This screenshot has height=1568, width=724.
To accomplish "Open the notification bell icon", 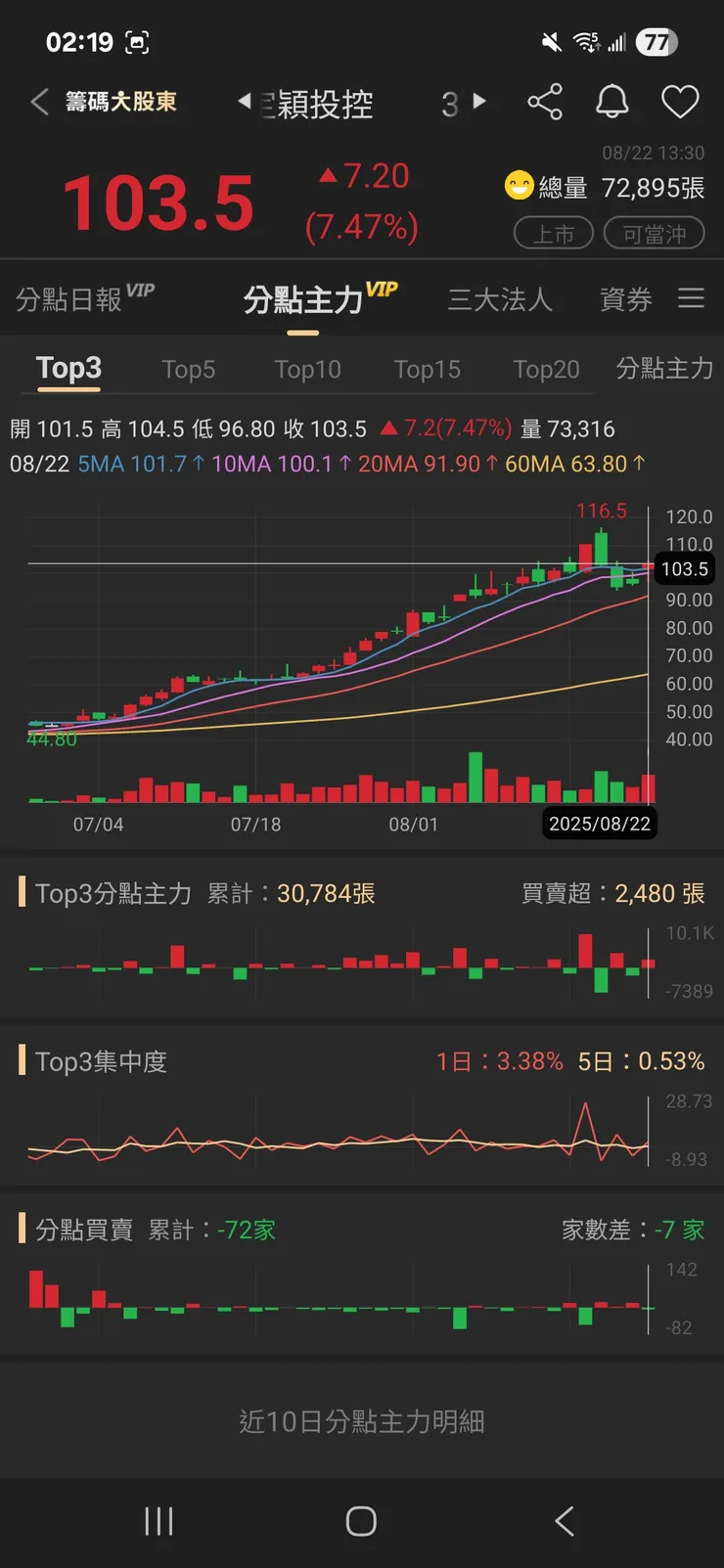I will [612, 102].
